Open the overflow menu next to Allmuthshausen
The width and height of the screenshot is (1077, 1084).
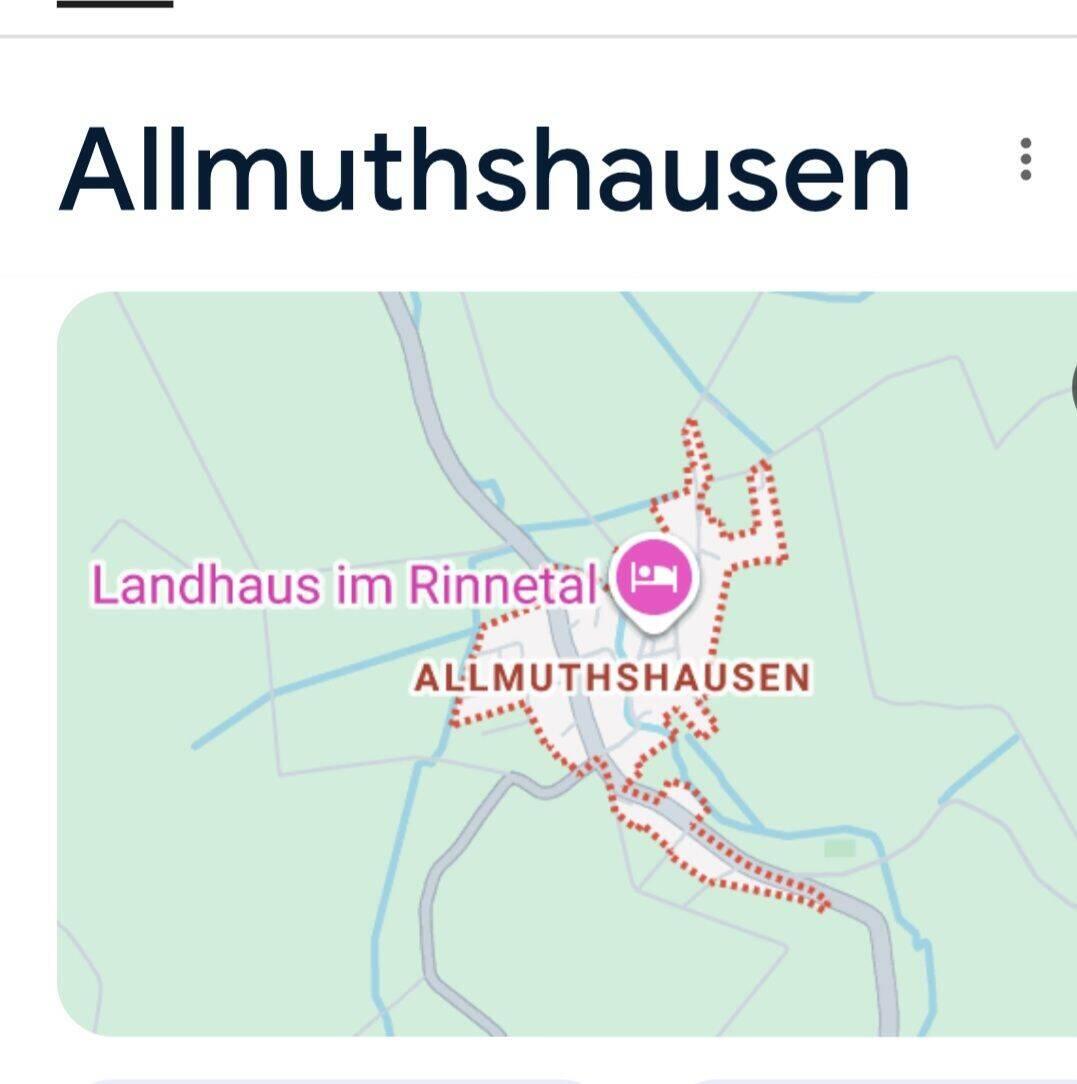(x=1025, y=160)
